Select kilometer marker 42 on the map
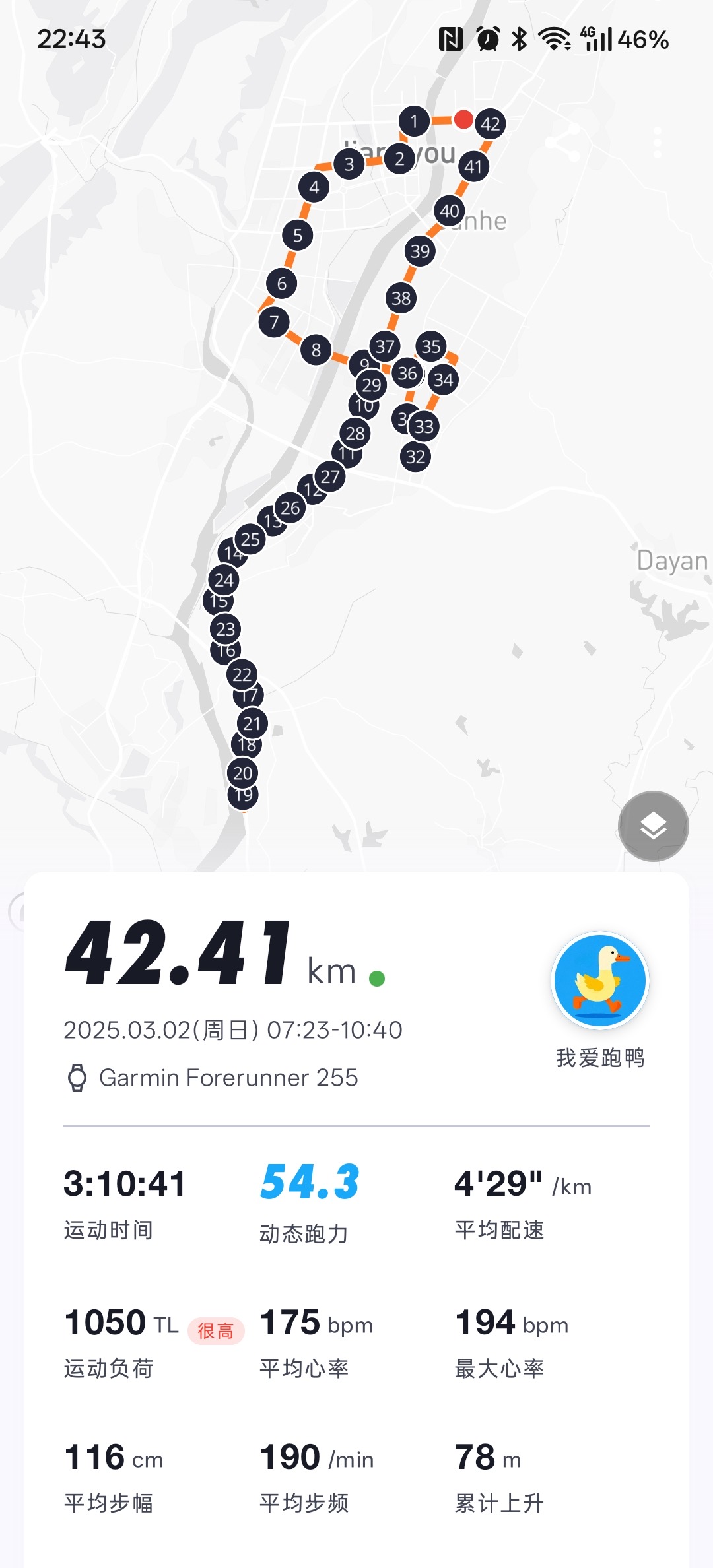Viewport: 713px width, 1568px height. click(x=490, y=123)
